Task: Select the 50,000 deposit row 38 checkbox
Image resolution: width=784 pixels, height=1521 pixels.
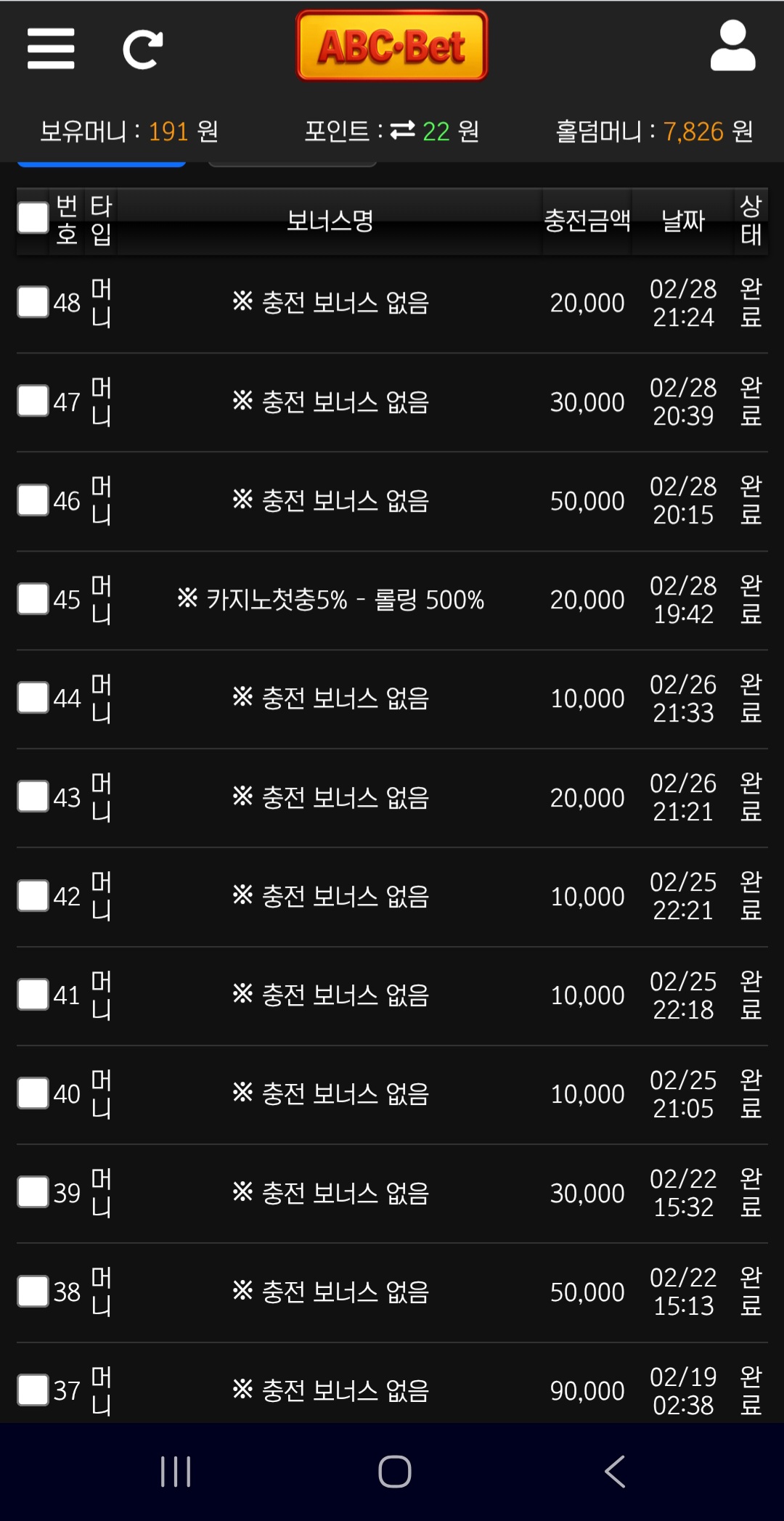Action: point(33,1292)
